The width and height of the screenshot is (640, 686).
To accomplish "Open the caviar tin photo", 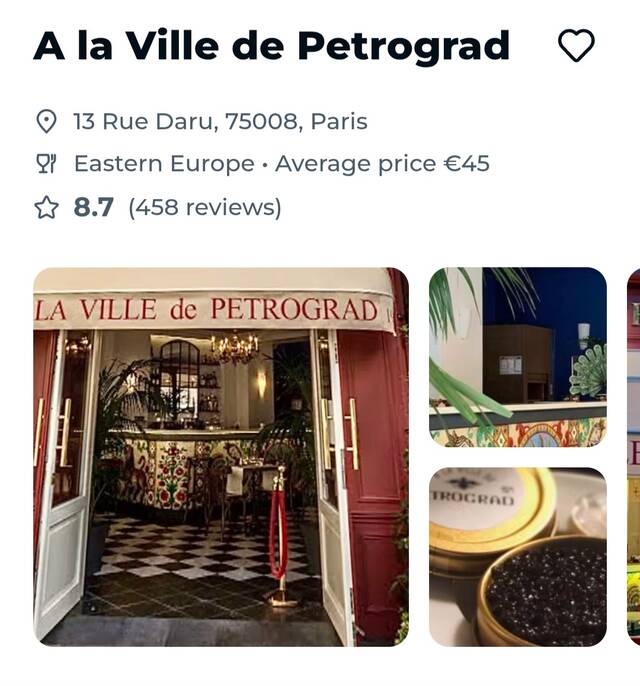I will coord(517,556).
